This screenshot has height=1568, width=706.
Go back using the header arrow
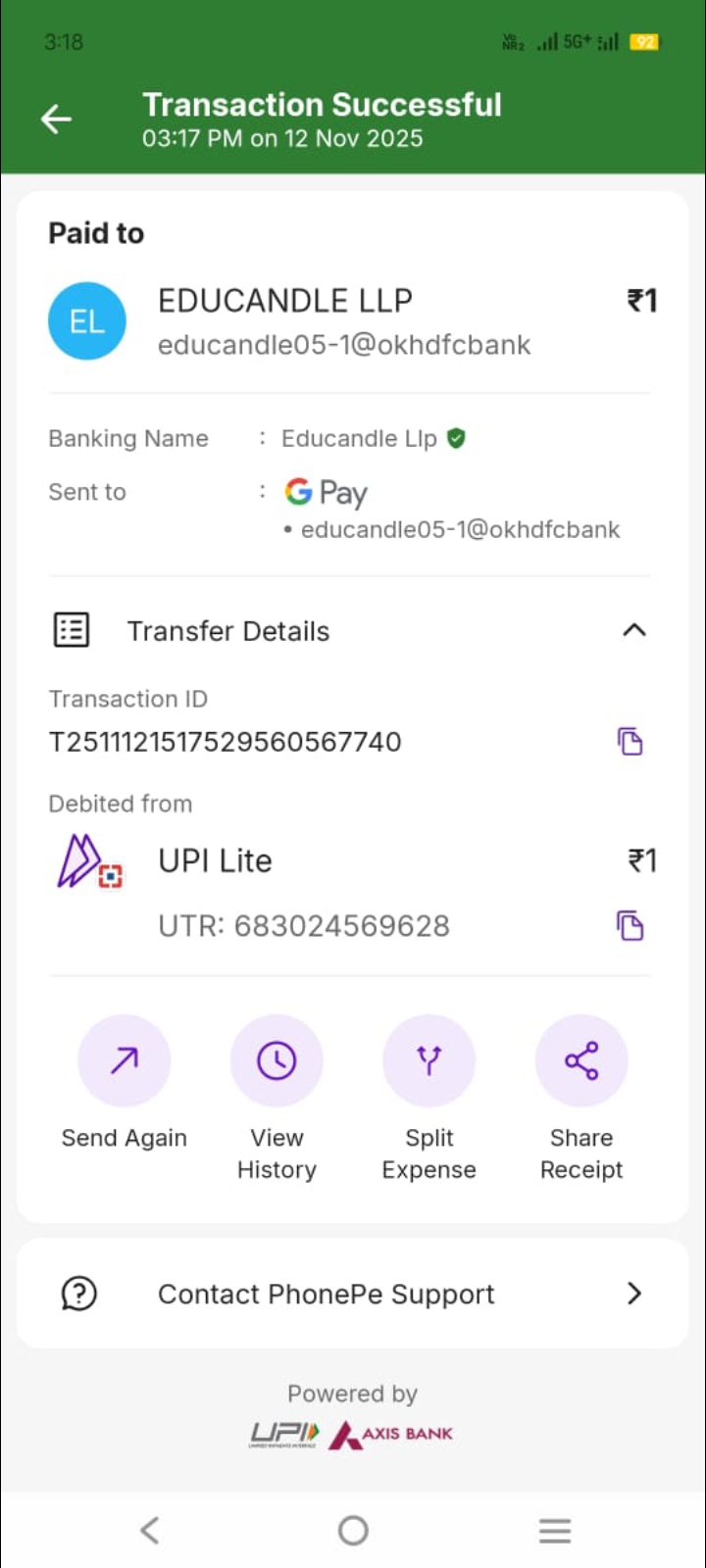coord(56,120)
